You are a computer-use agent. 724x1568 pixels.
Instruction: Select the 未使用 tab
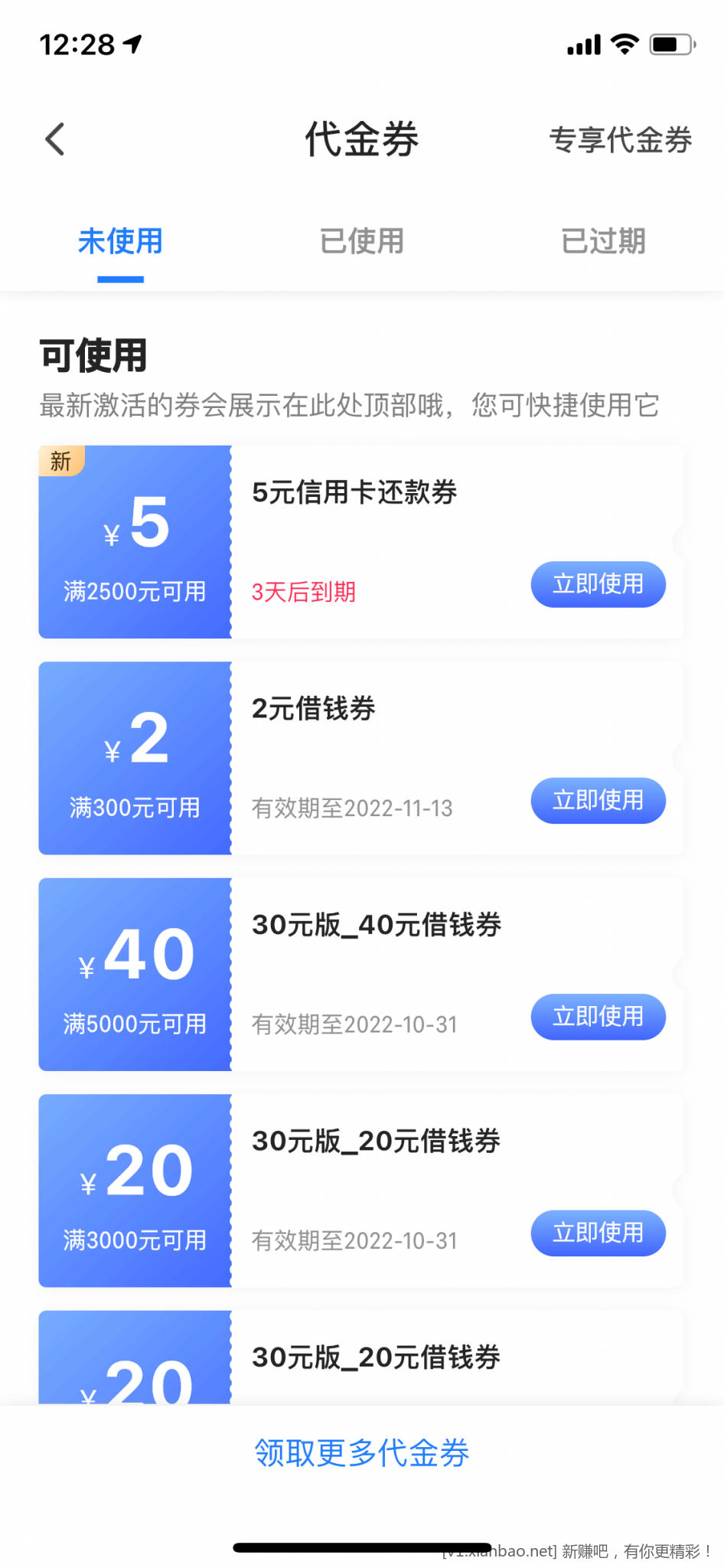point(120,241)
